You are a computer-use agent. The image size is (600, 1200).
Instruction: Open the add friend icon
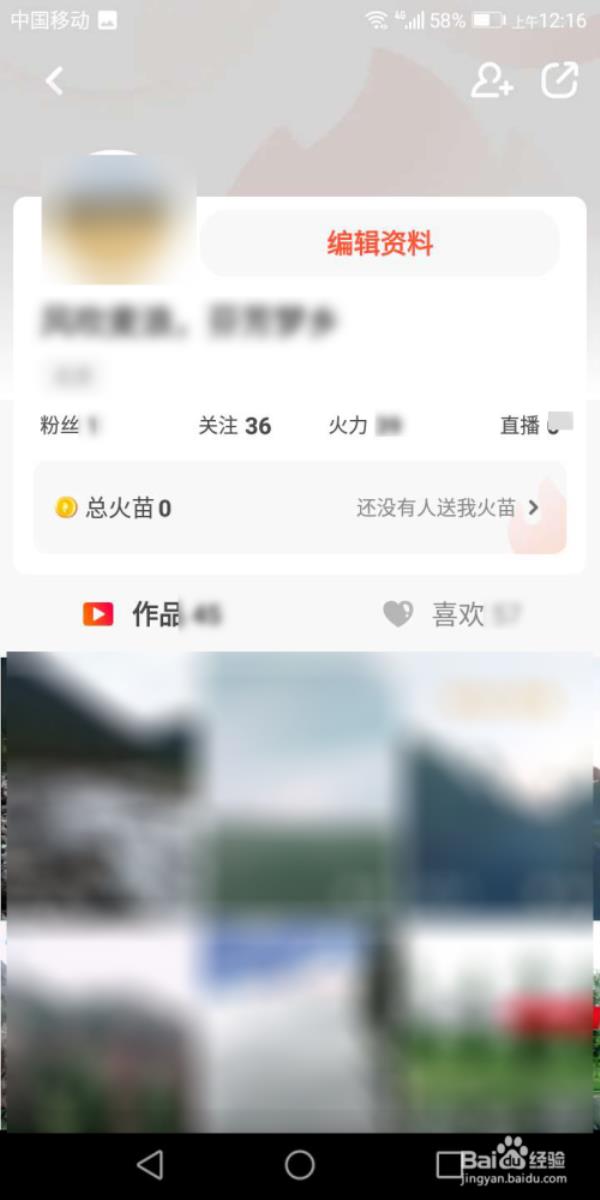[x=491, y=81]
